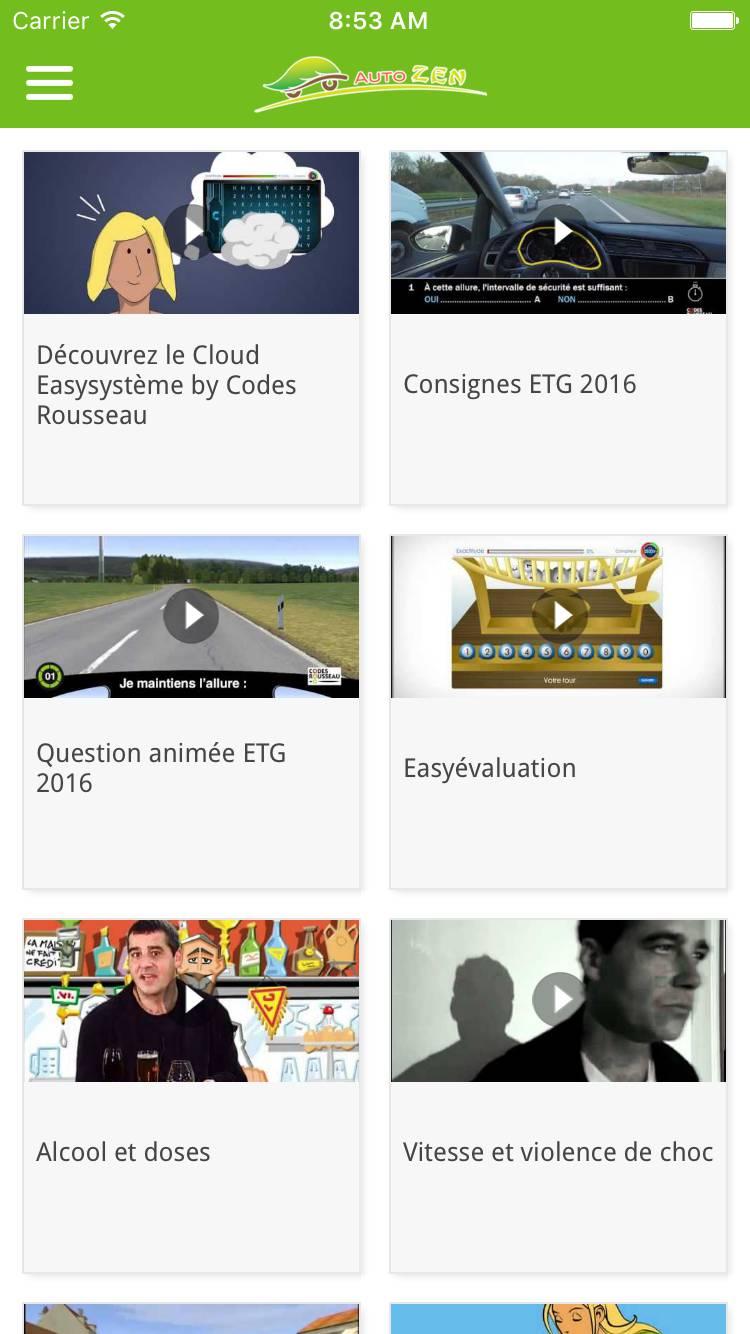
Task: Open the hamburger navigation menu
Action: click(49, 83)
